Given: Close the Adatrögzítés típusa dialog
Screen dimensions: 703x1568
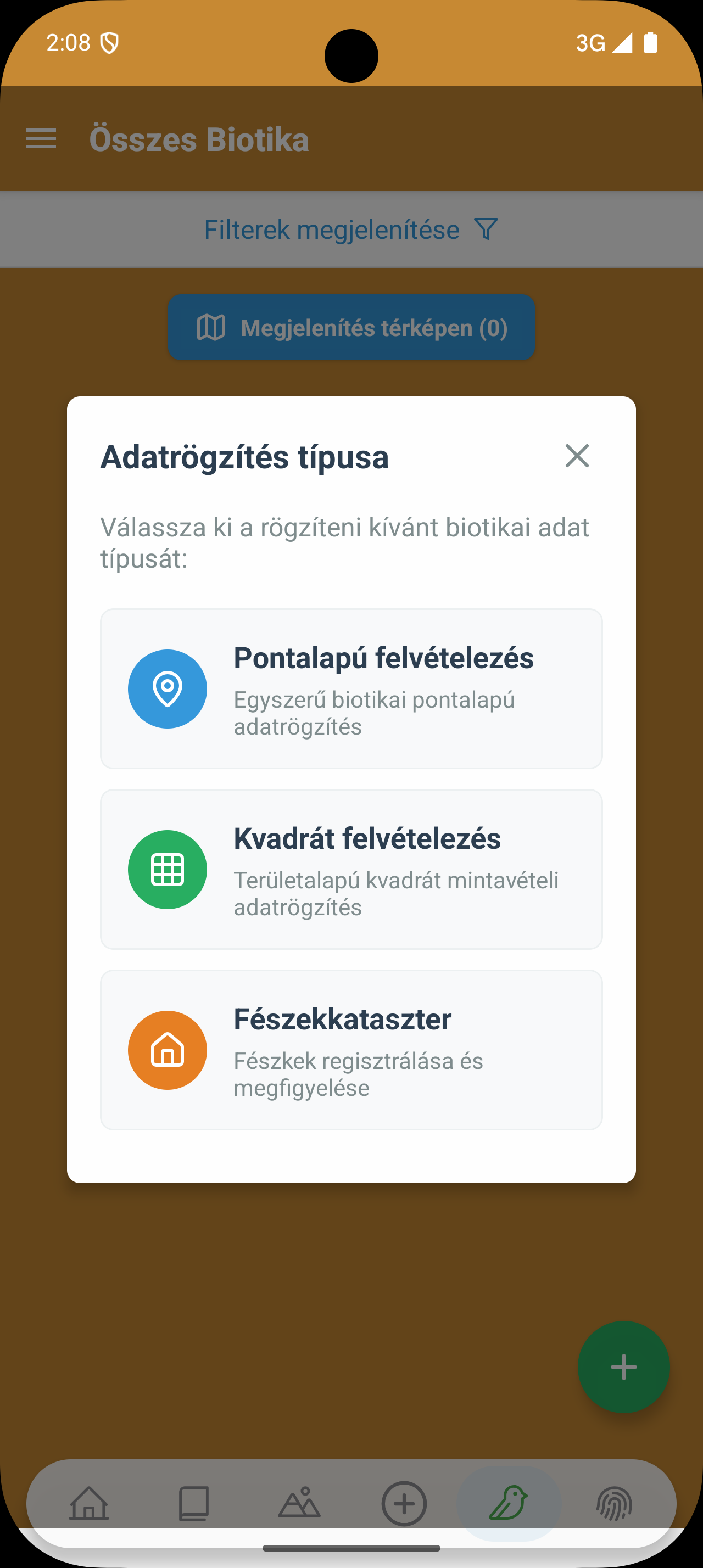Looking at the screenshot, I should (x=576, y=456).
